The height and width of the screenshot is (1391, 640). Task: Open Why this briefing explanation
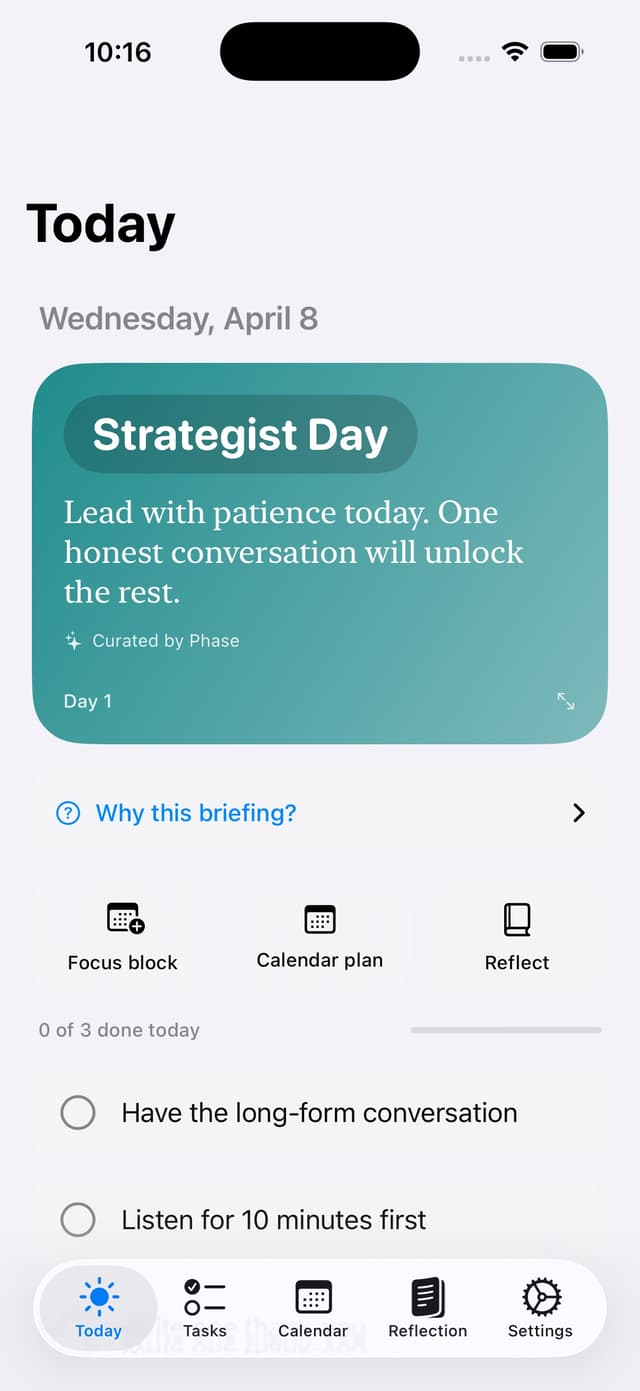click(x=320, y=813)
